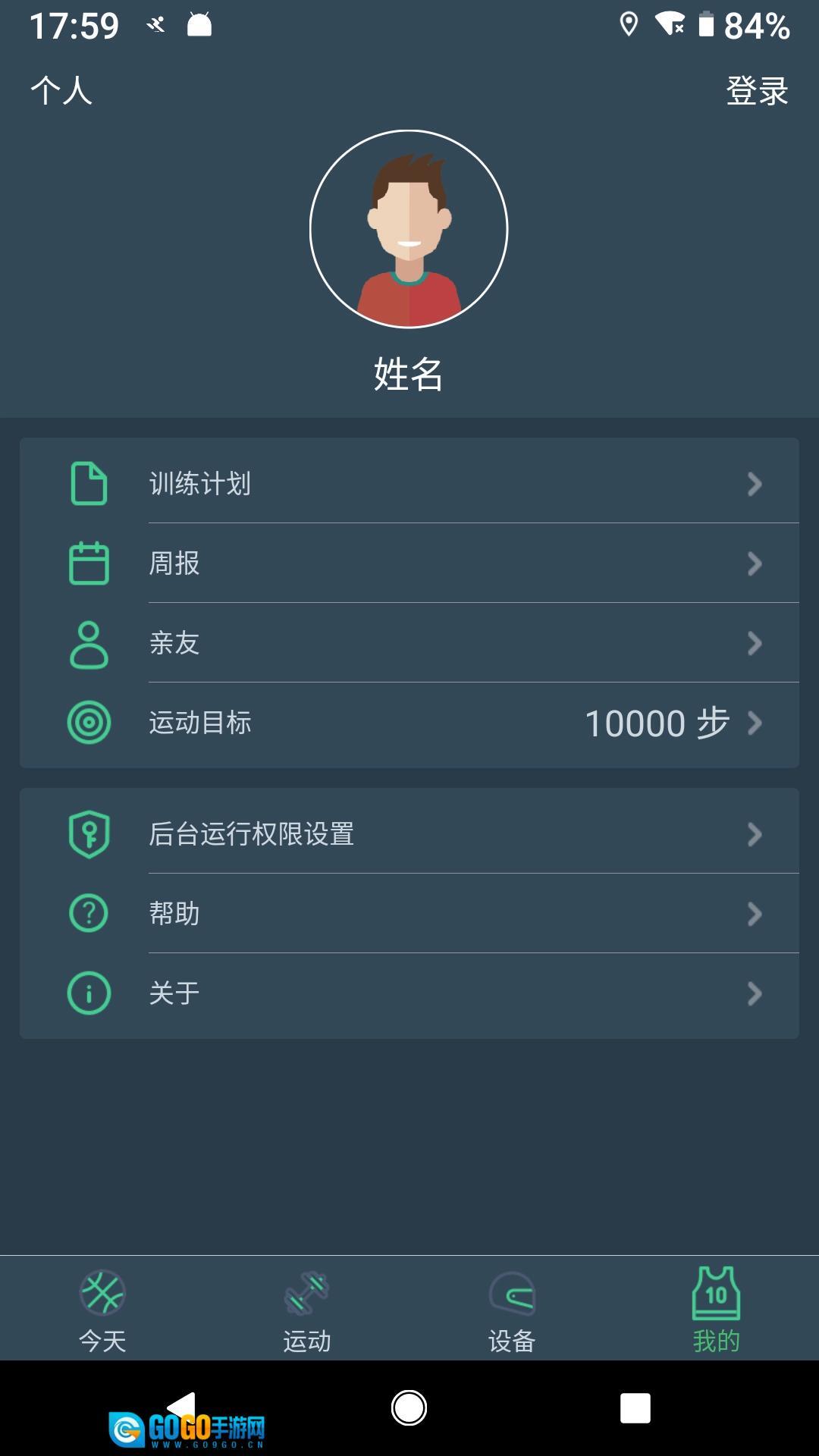
Task: Change 运动目标 step goal
Action: tap(409, 723)
